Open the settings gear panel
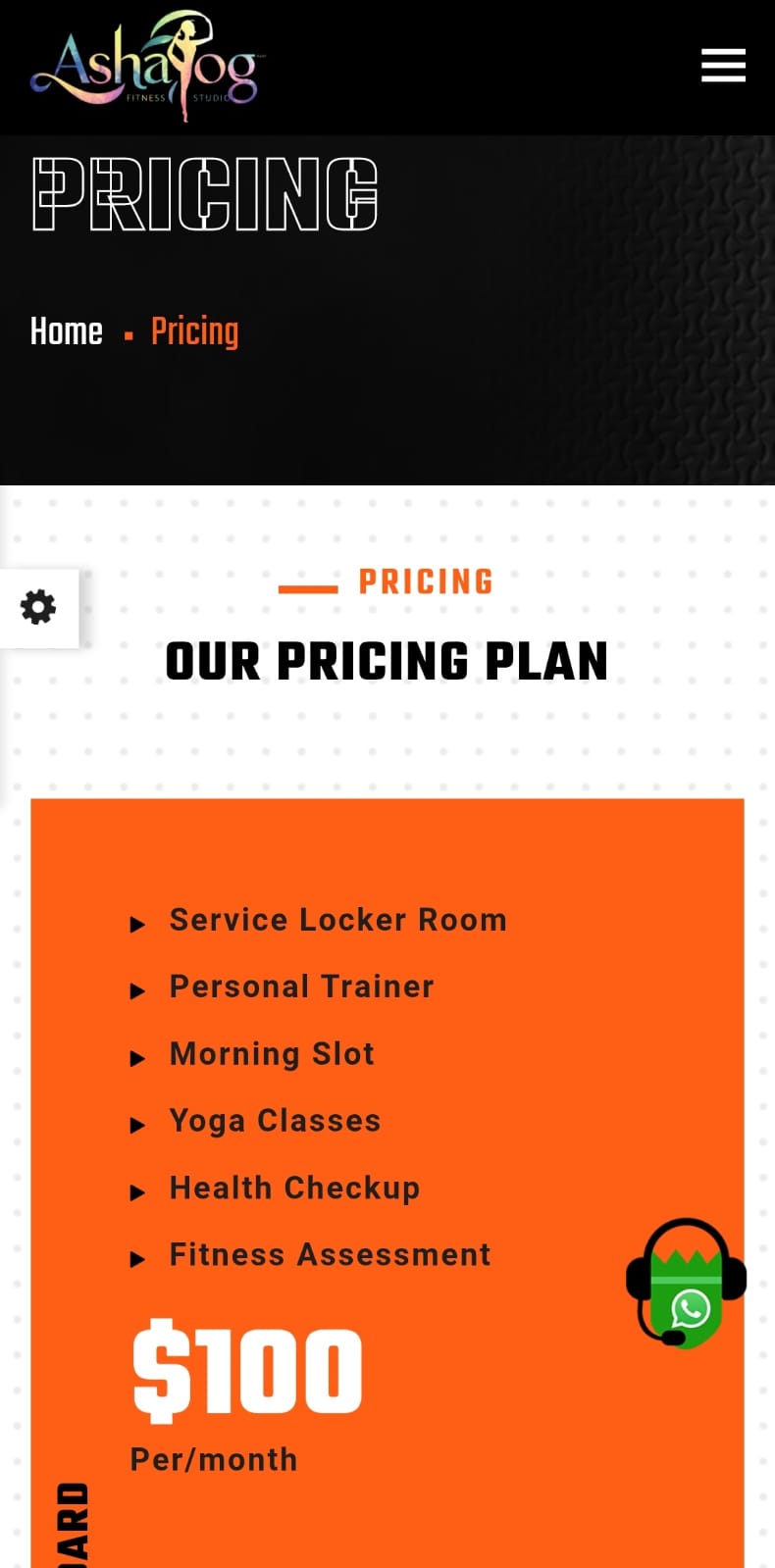The width and height of the screenshot is (775, 1568). tap(38, 607)
